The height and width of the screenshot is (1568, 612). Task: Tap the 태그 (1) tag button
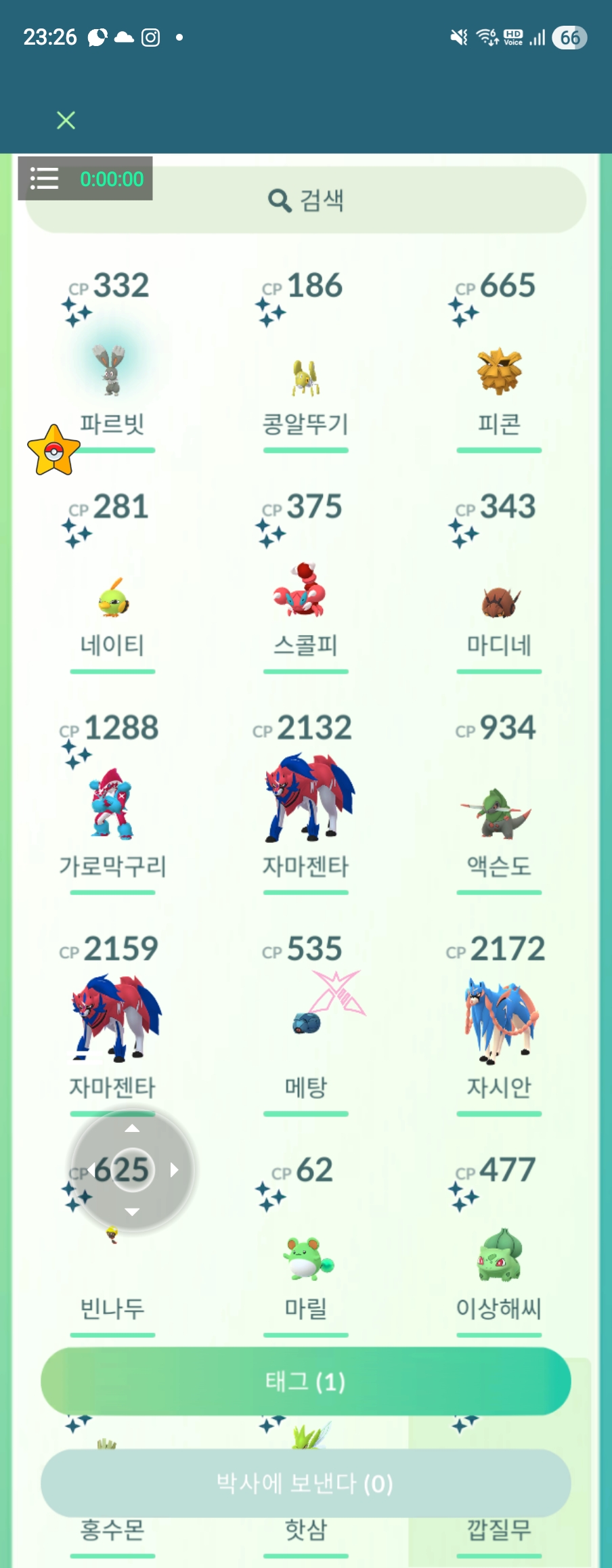(x=305, y=1381)
